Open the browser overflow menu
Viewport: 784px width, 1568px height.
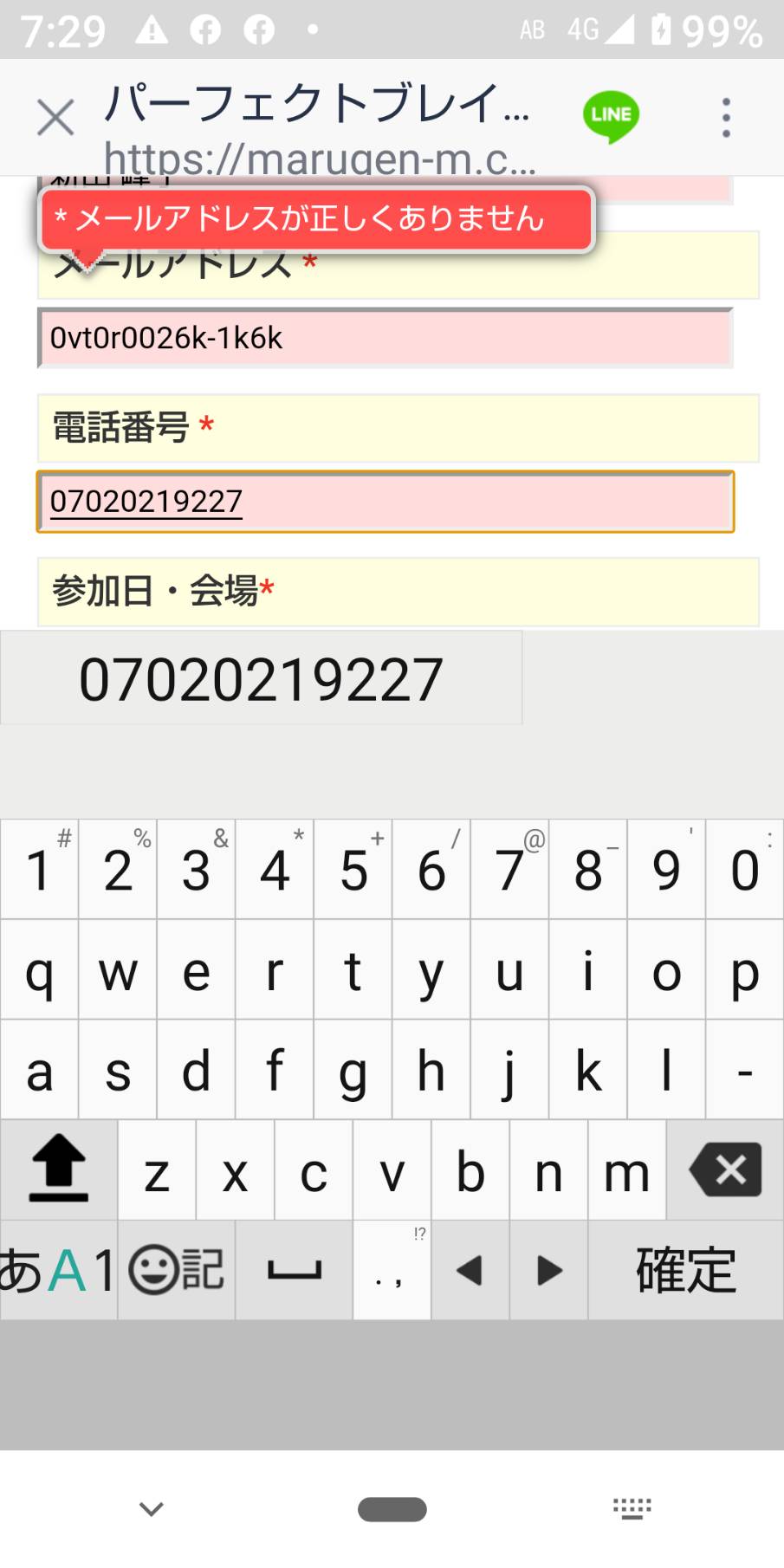click(726, 117)
